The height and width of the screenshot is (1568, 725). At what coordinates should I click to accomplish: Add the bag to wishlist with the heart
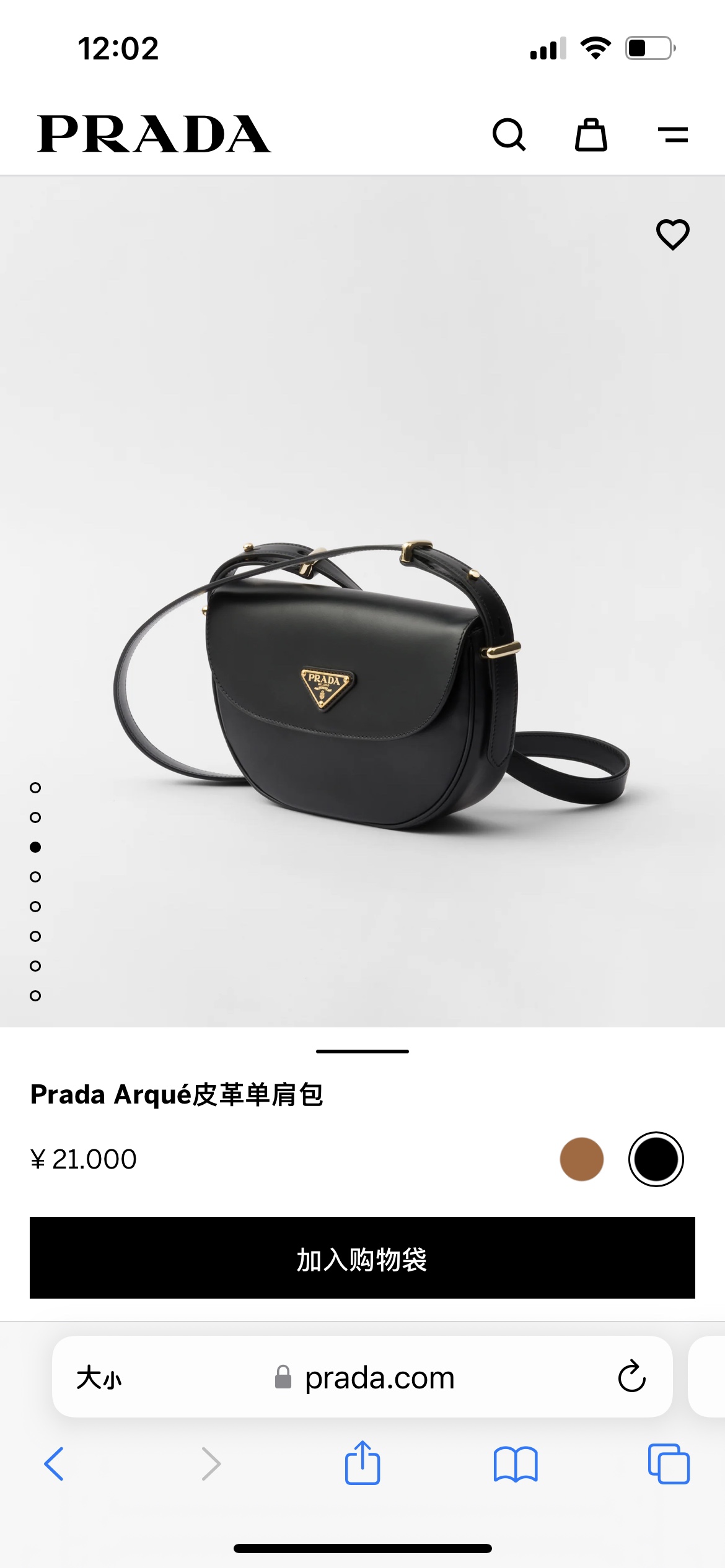point(672,235)
